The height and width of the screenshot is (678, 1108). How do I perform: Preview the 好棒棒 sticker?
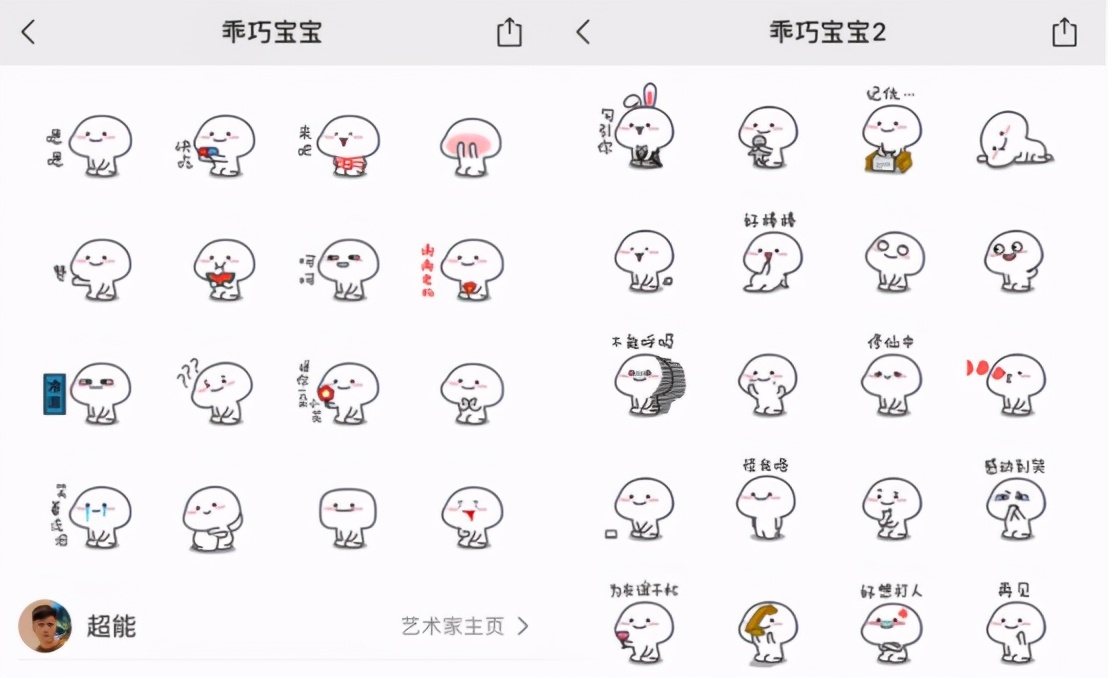(768, 256)
